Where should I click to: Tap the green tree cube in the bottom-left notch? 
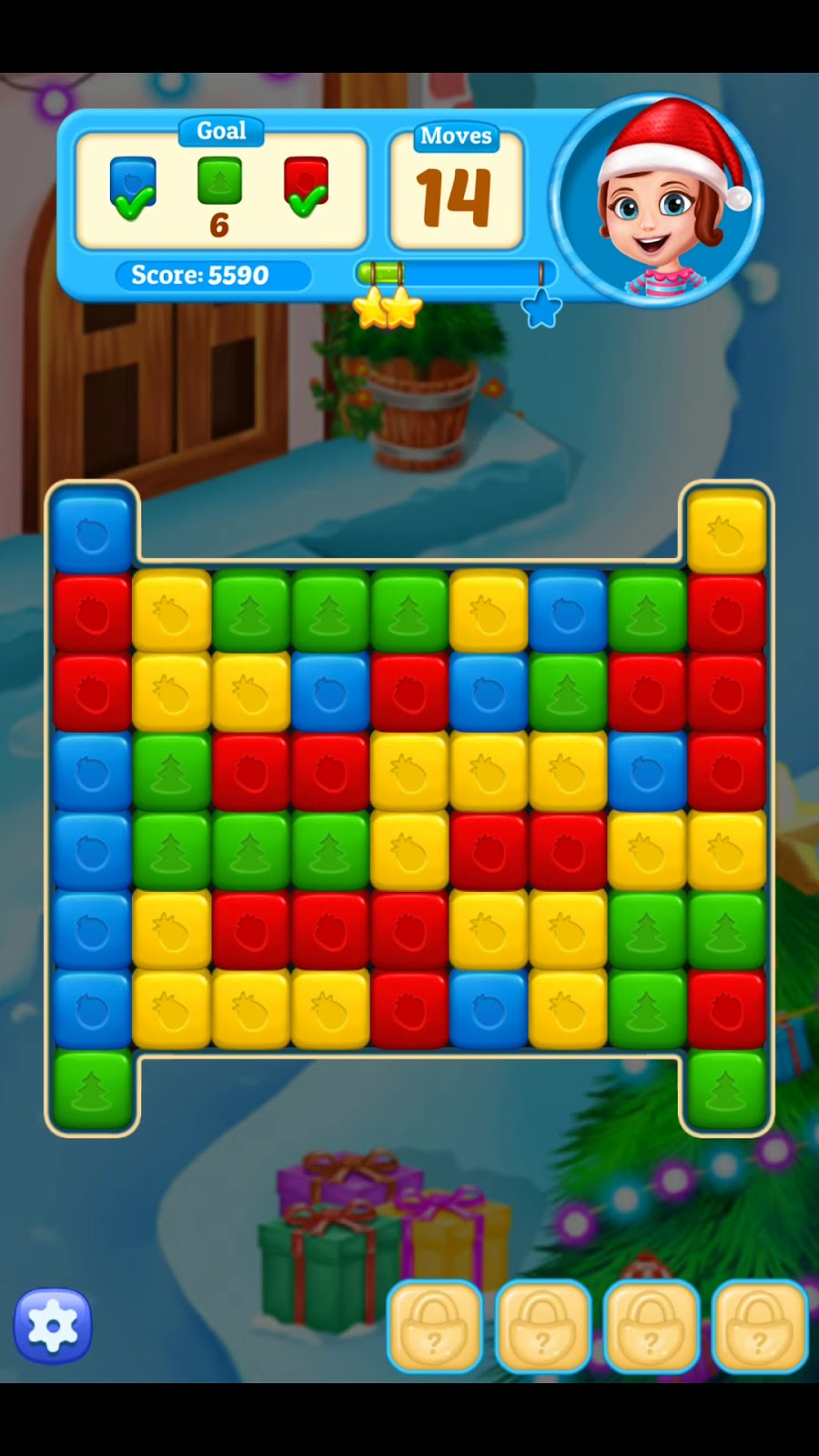(92, 1089)
